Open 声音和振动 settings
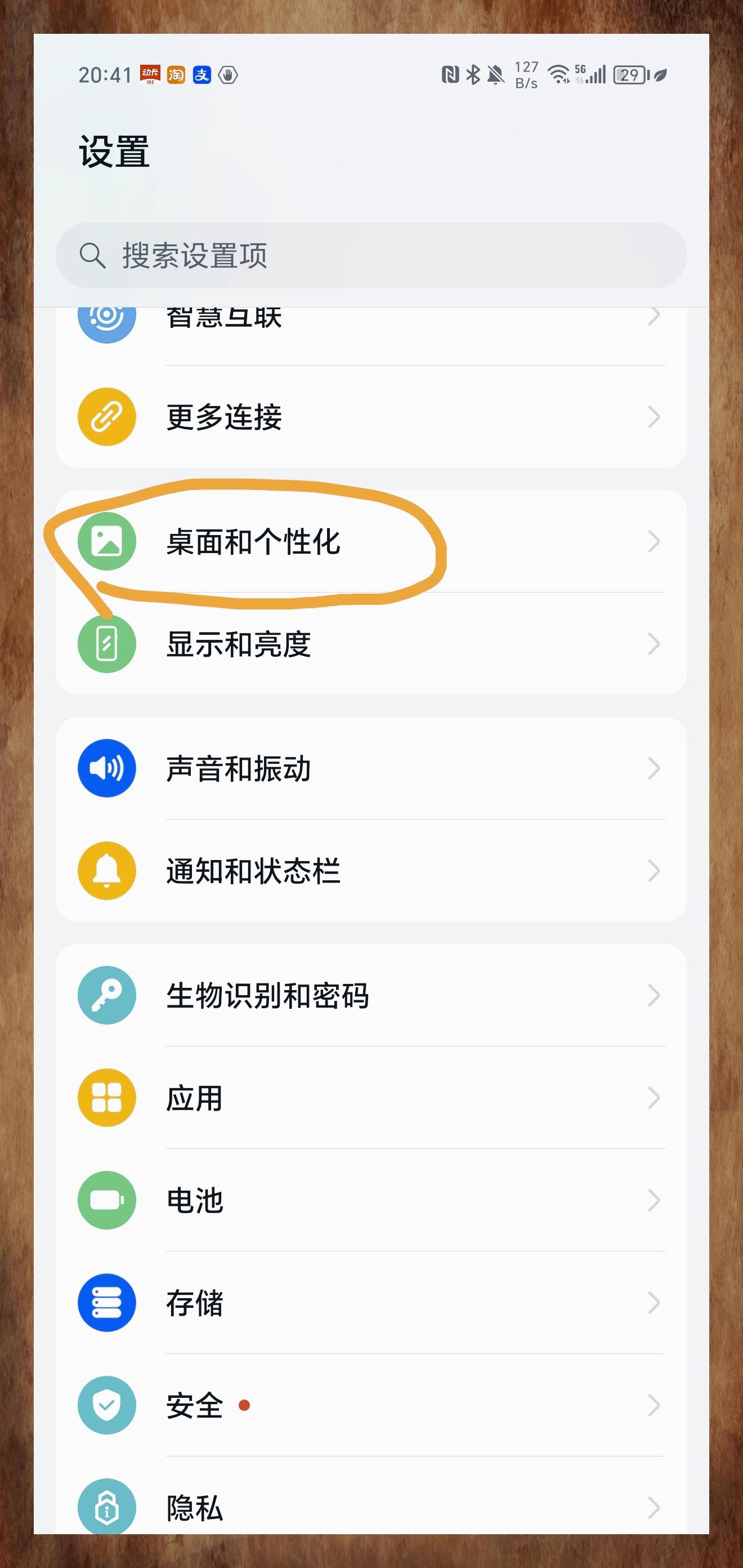Screen dimensions: 743x1568 pos(371,769)
